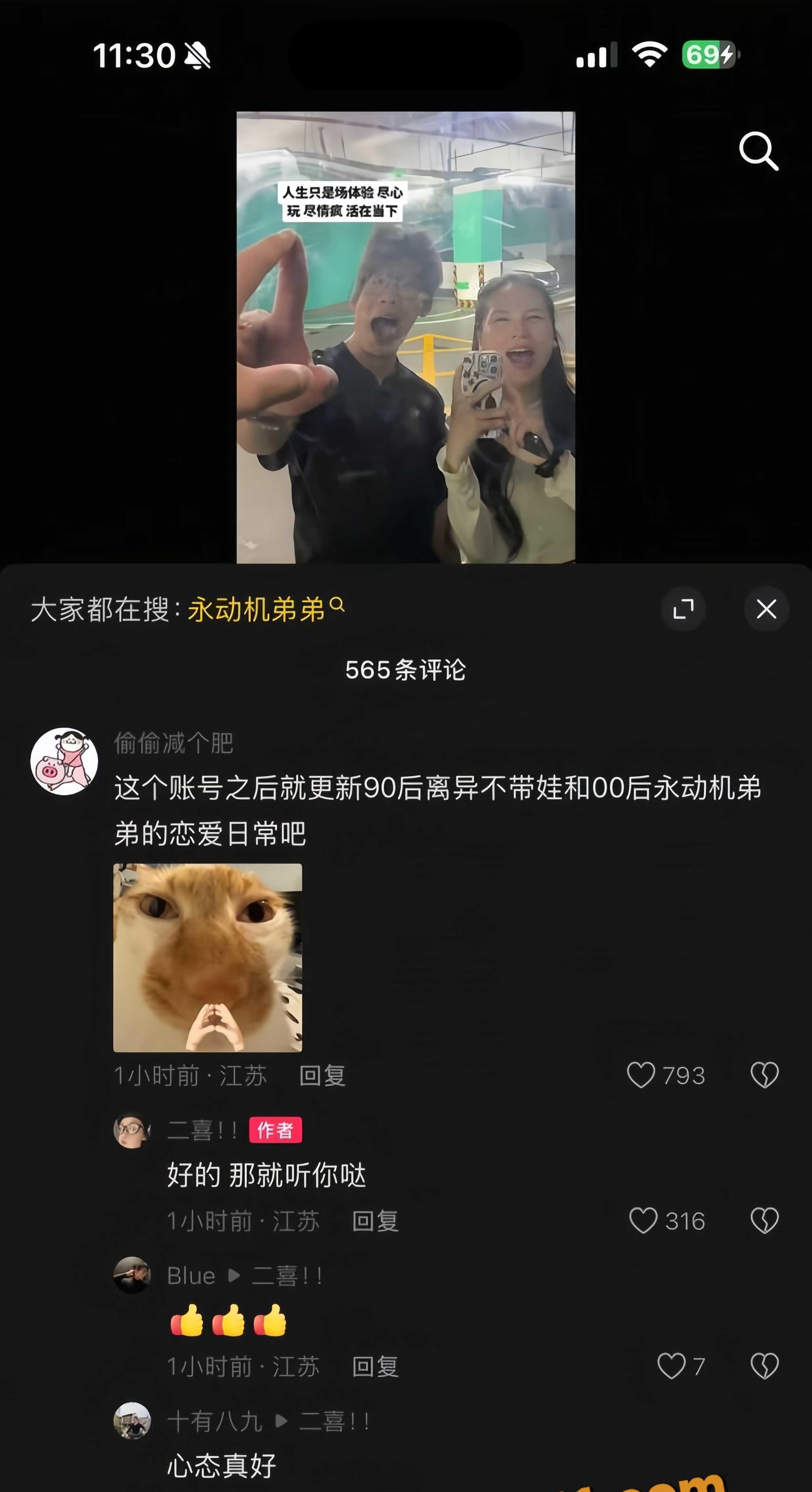Tap the video preview above the comments

tap(405, 337)
